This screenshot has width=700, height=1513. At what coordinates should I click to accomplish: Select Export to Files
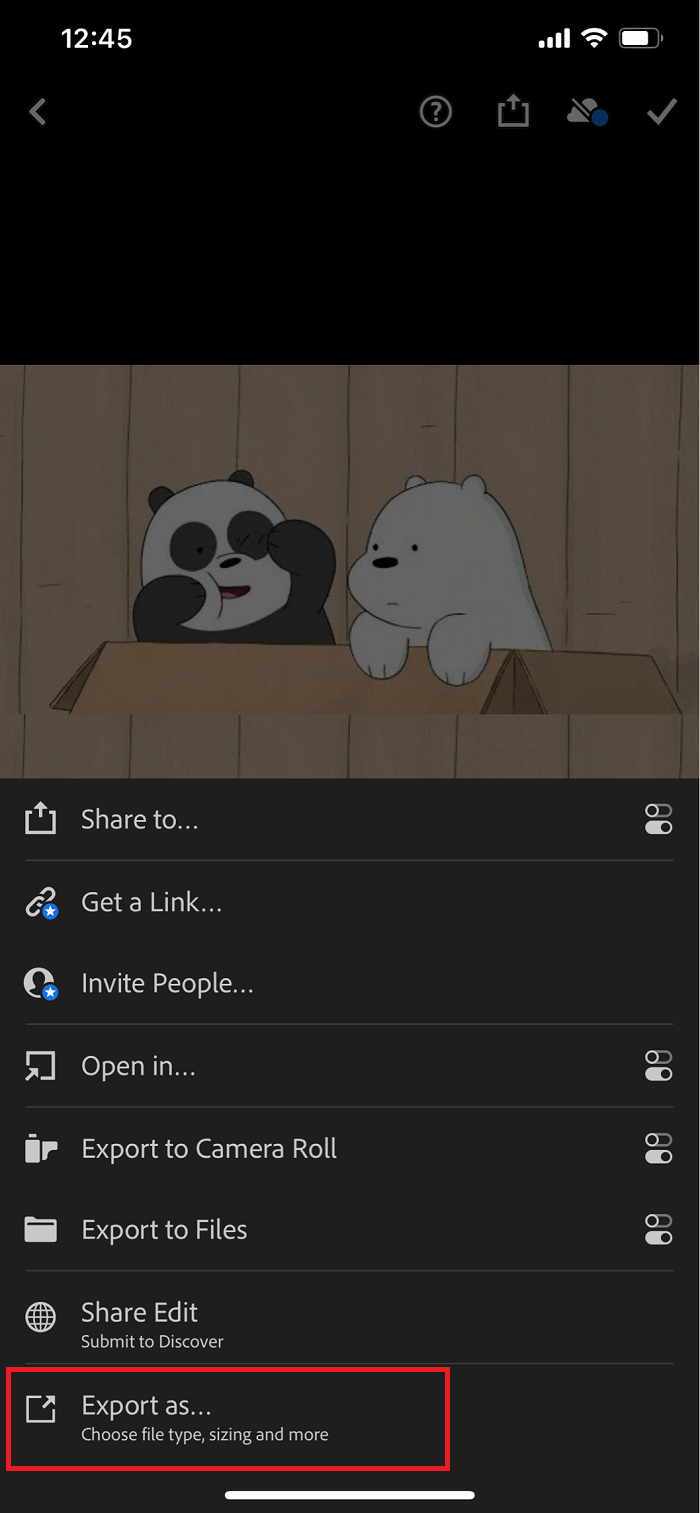(164, 1230)
